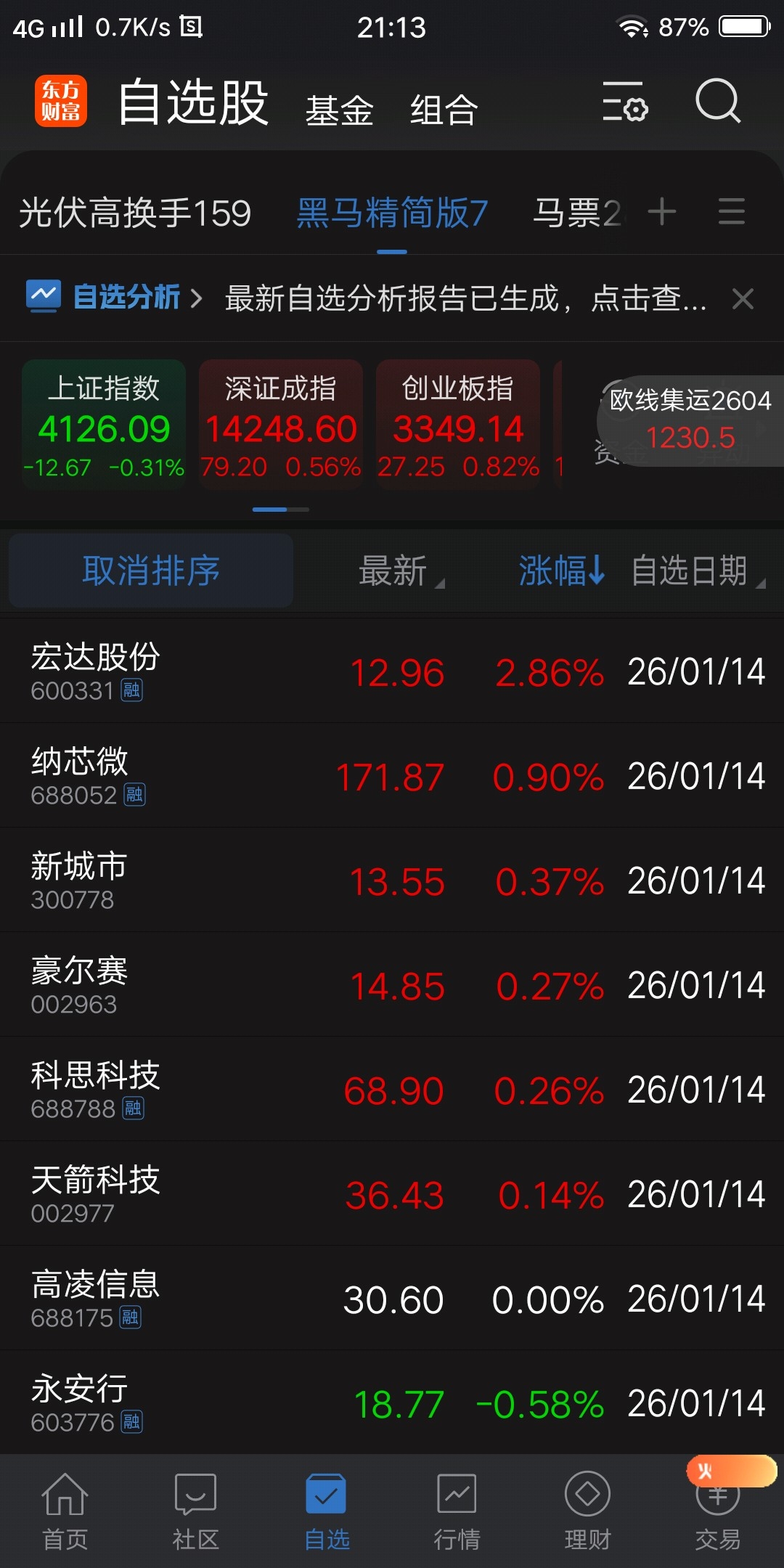Change the 自选日期 column dropdown
The width and height of the screenshot is (784, 1568).
coord(695,571)
